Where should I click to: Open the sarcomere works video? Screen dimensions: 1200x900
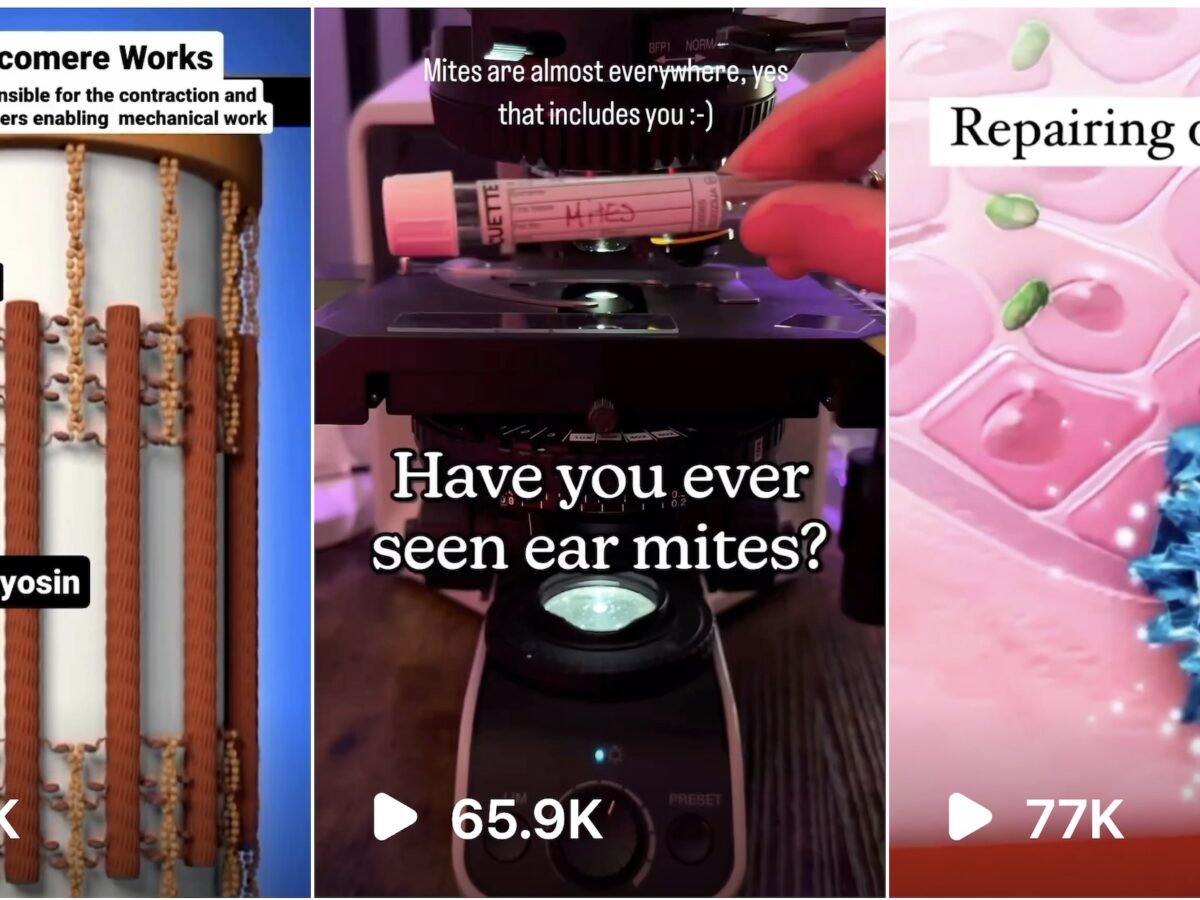click(x=155, y=450)
